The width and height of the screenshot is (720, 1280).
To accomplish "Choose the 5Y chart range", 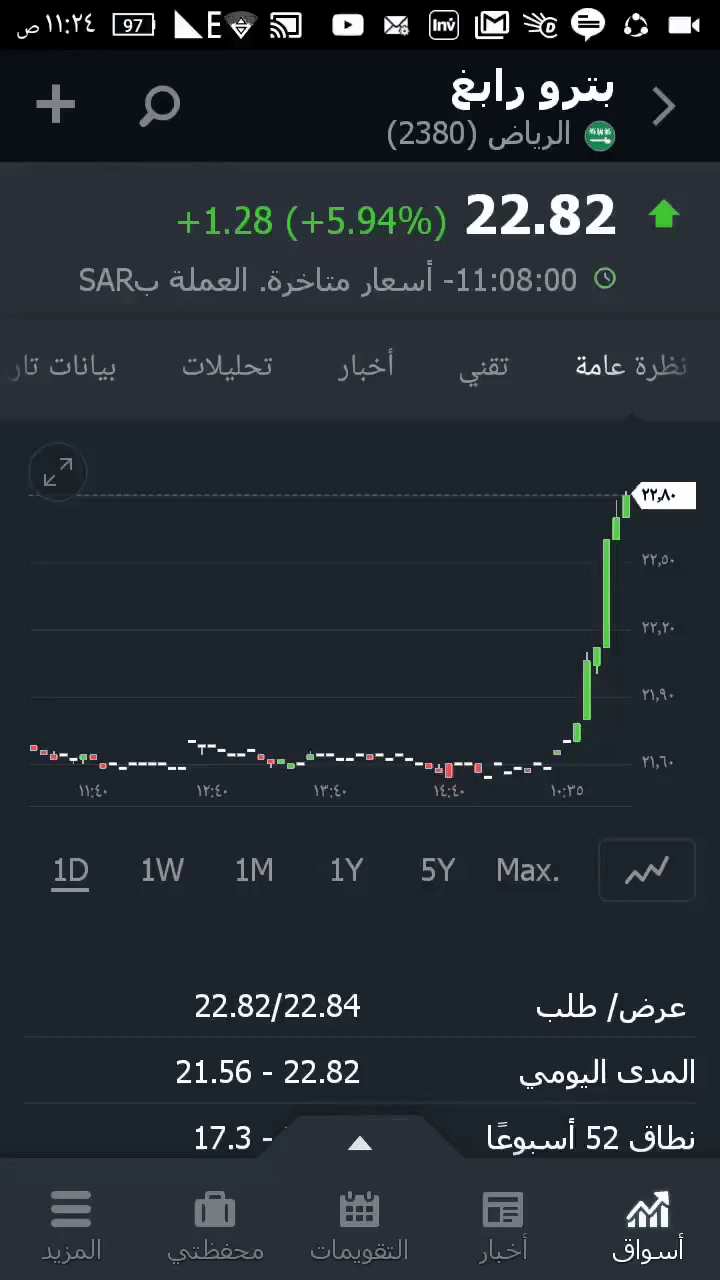I will point(438,871).
